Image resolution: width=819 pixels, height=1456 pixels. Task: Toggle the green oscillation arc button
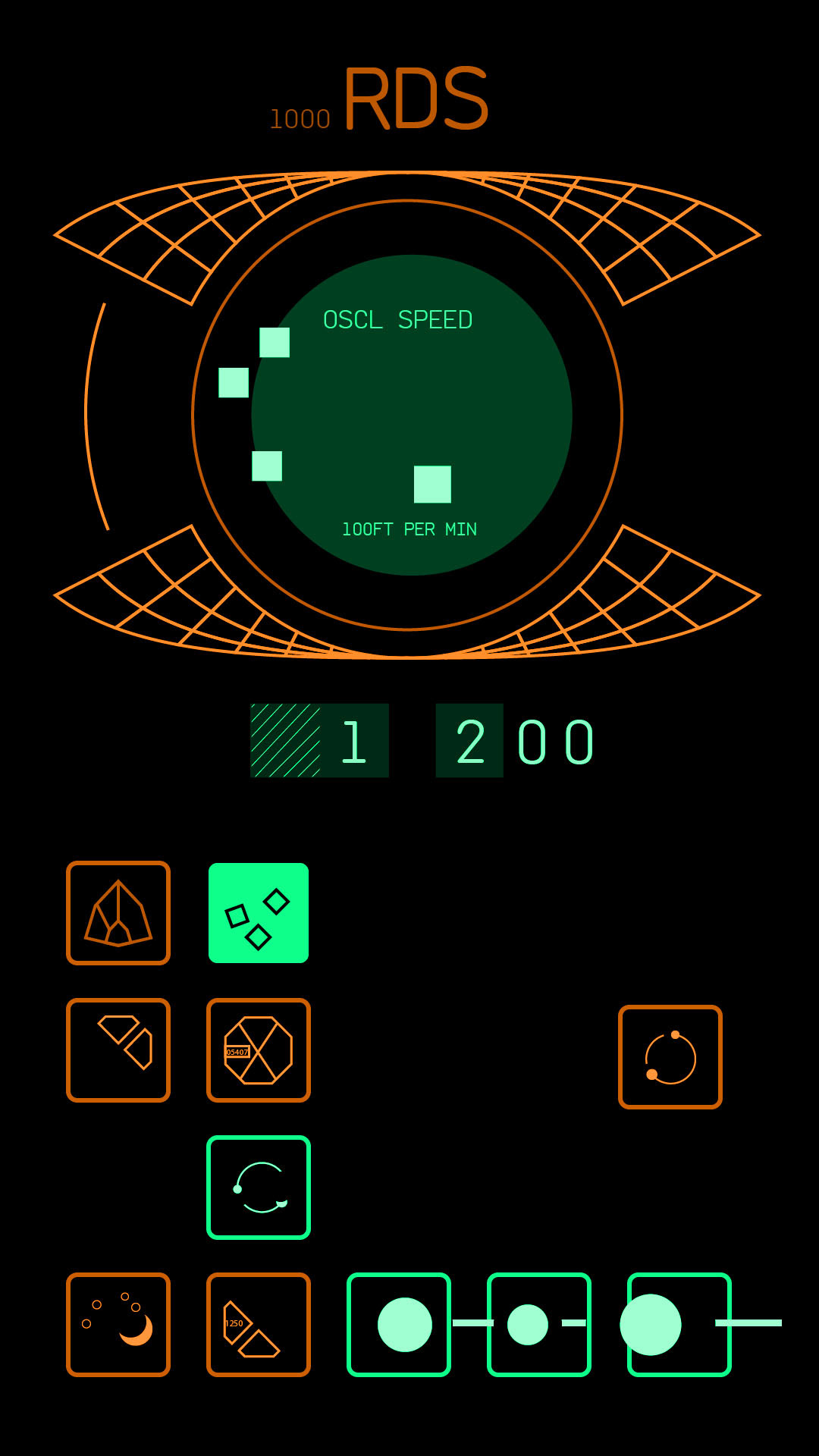259,1188
